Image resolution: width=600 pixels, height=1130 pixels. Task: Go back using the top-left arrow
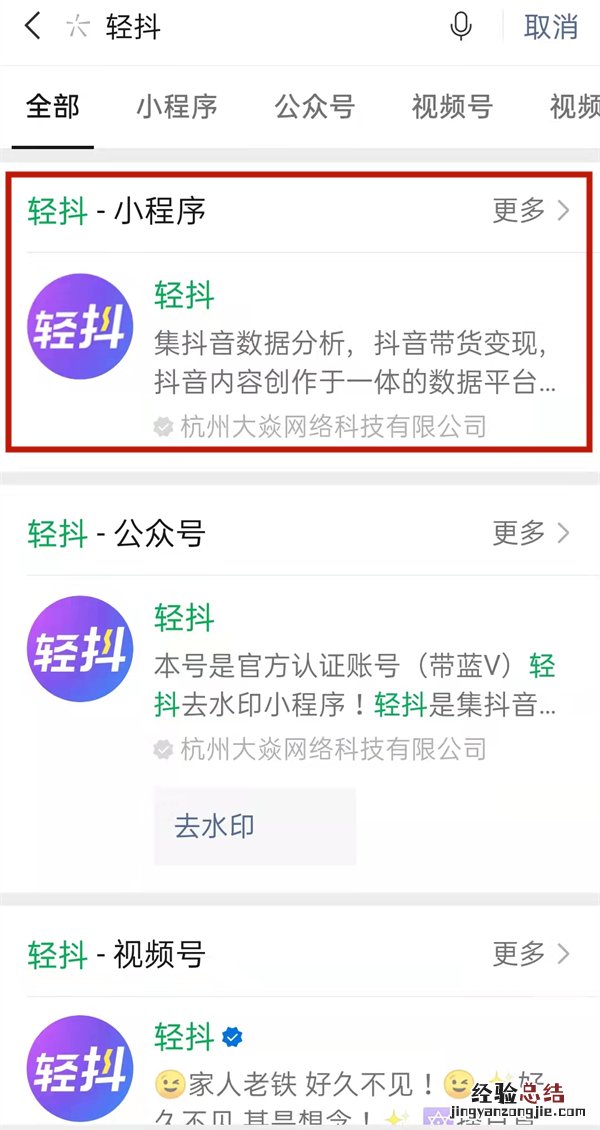coord(32,27)
